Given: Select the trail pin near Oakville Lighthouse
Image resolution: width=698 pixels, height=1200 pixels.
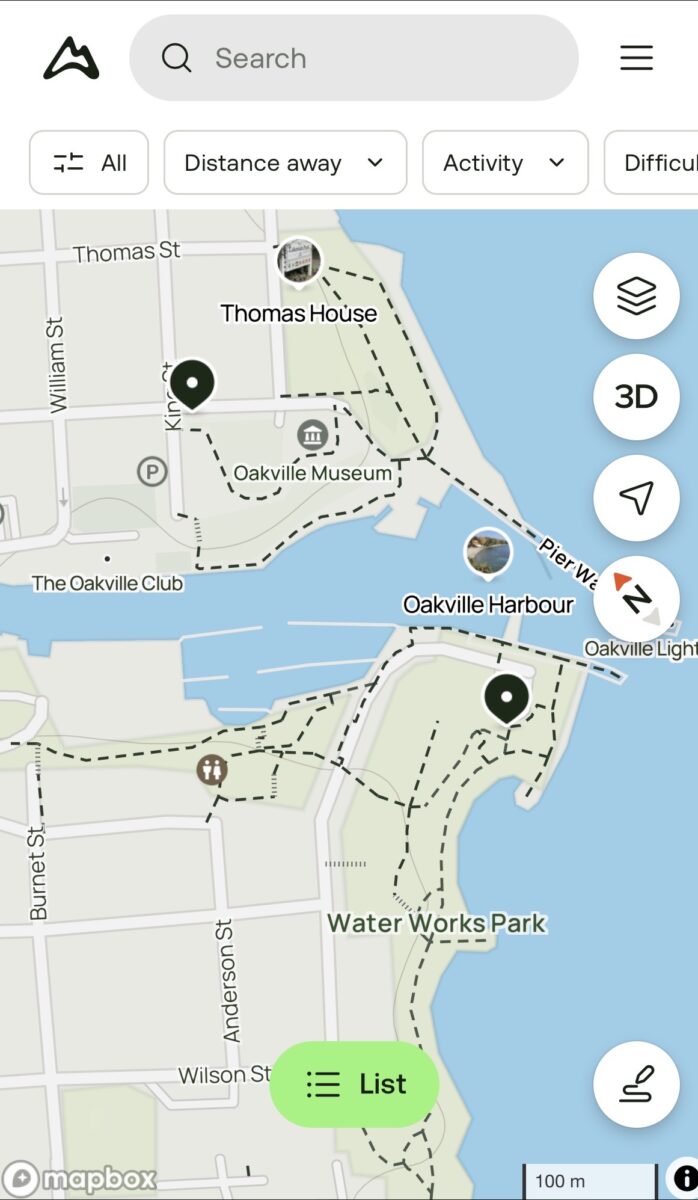Looking at the screenshot, I should [x=507, y=696].
